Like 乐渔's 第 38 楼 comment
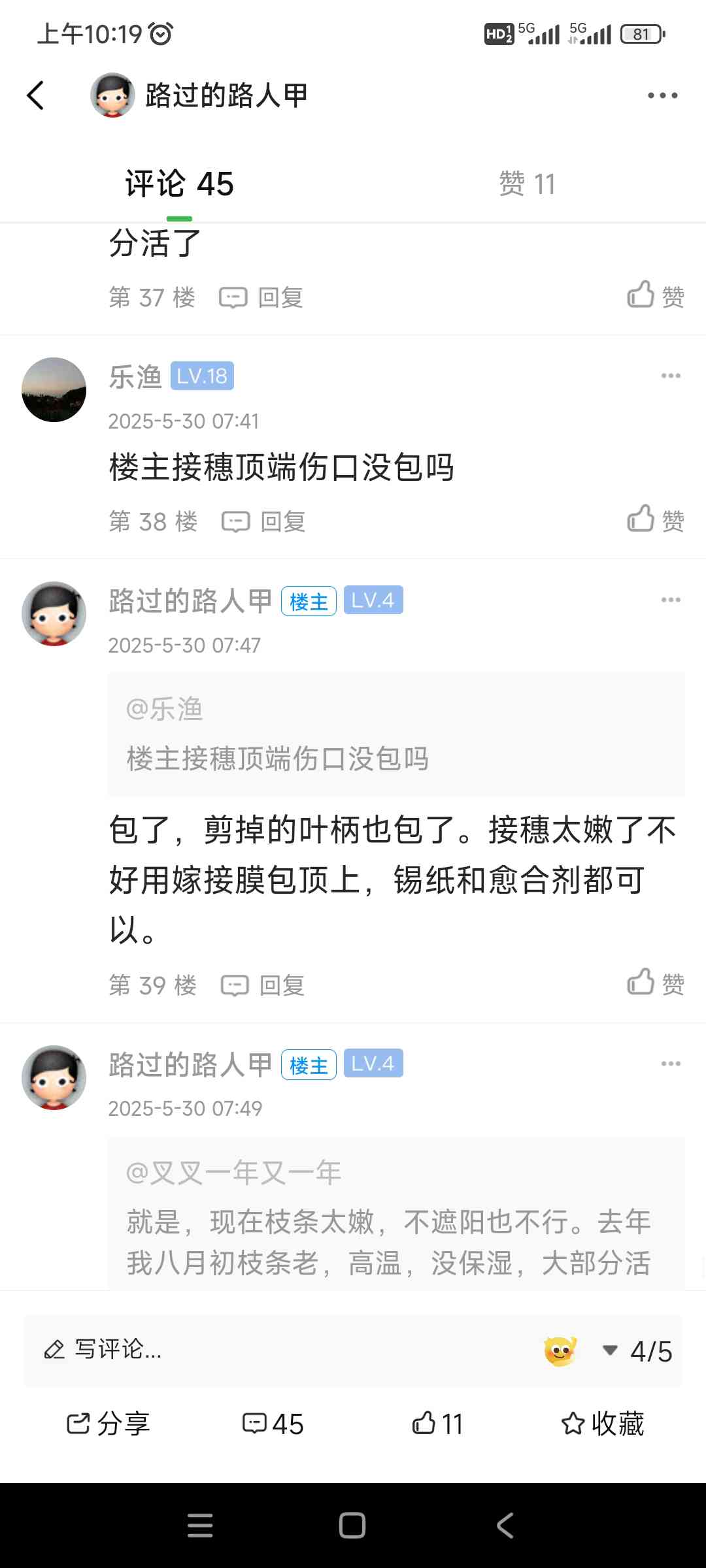 coord(656,519)
